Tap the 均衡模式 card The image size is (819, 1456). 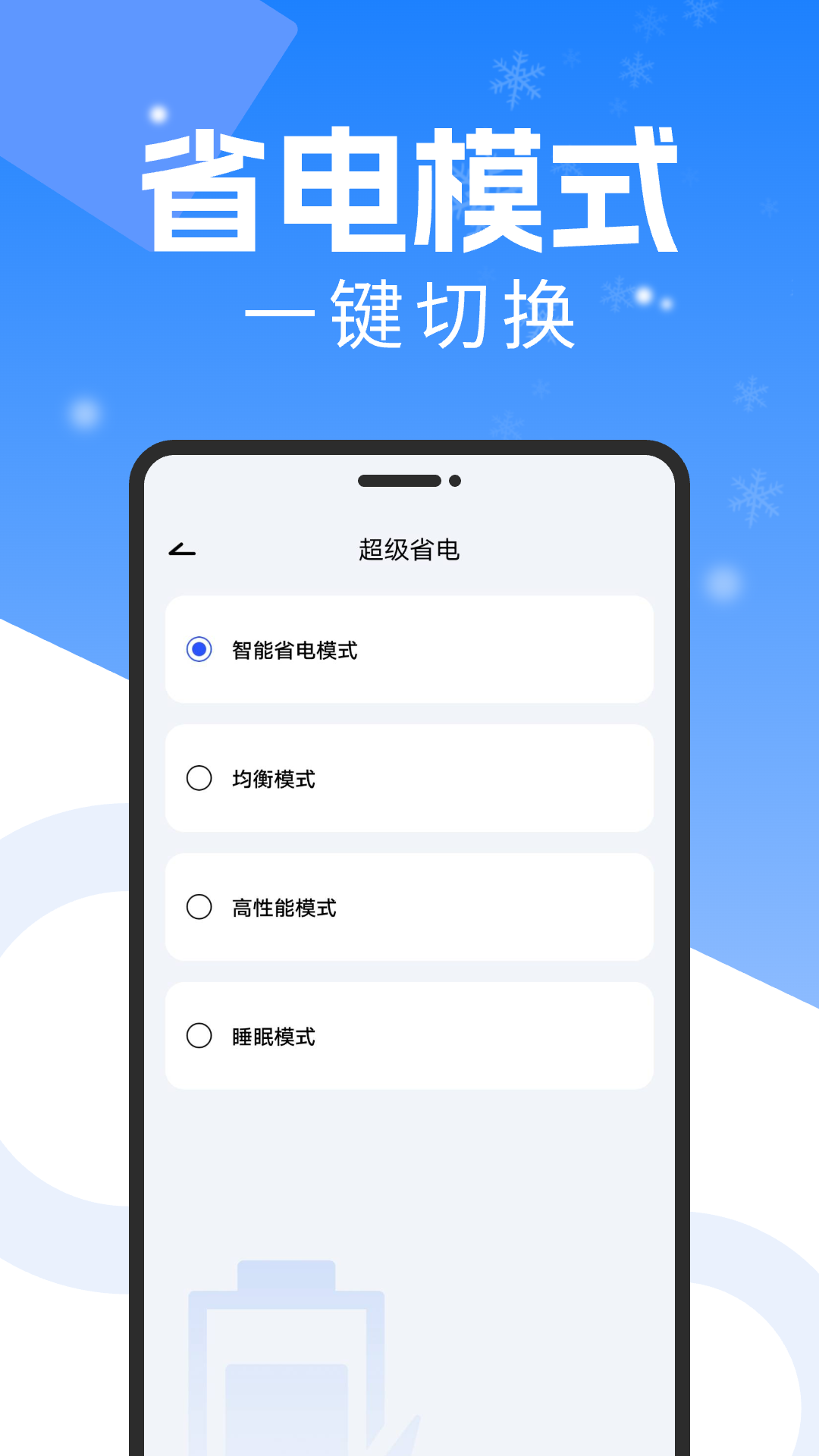pyautogui.click(x=409, y=777)
